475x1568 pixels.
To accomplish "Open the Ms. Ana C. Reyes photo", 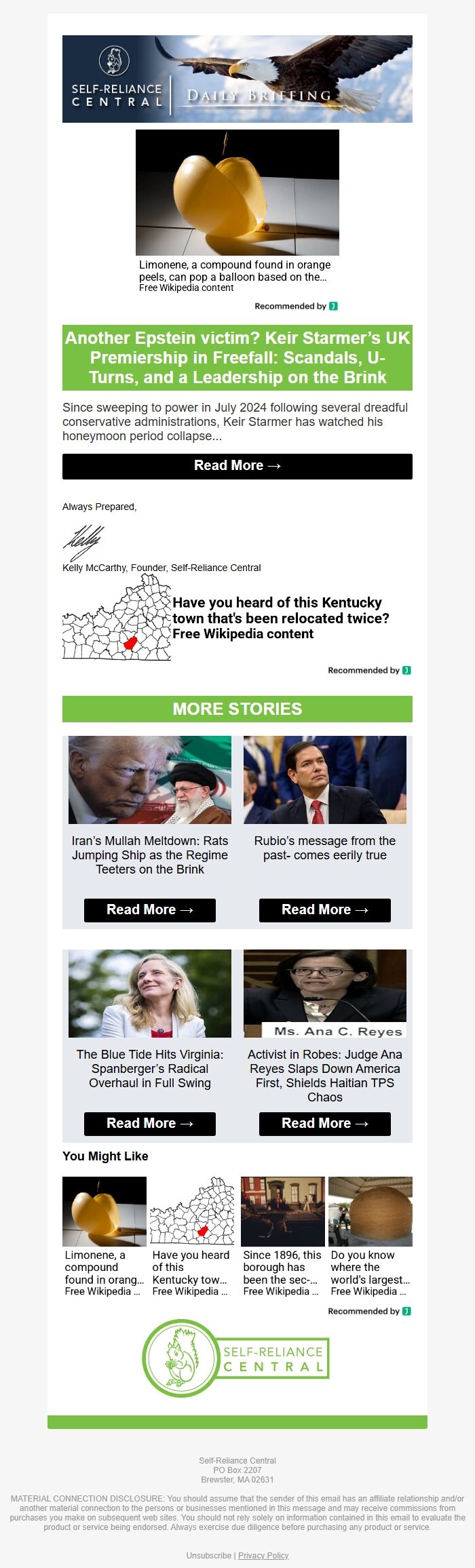I will 324,994.
